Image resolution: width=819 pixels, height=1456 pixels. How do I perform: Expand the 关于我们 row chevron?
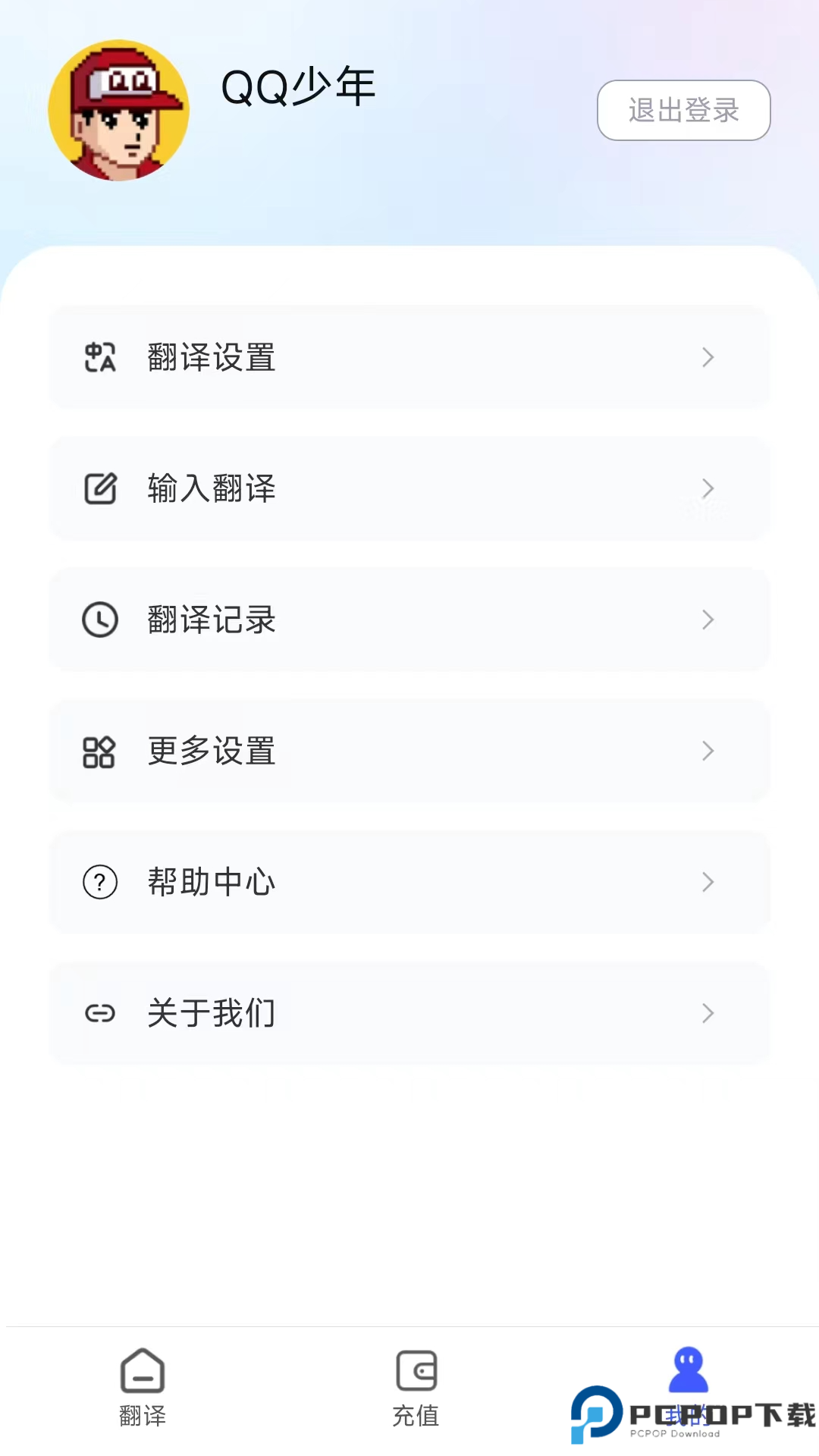tap(708, 1013)
